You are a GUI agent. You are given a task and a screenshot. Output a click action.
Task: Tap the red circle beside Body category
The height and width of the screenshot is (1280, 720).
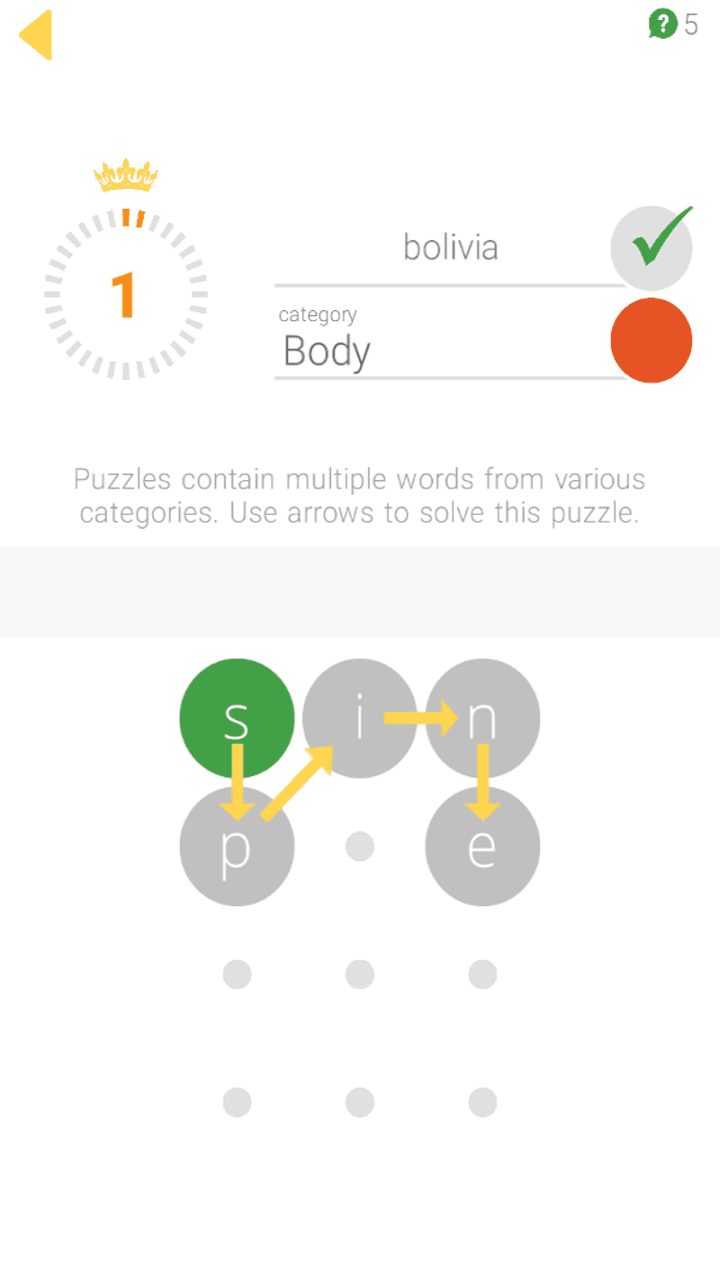tap(651, 340)
